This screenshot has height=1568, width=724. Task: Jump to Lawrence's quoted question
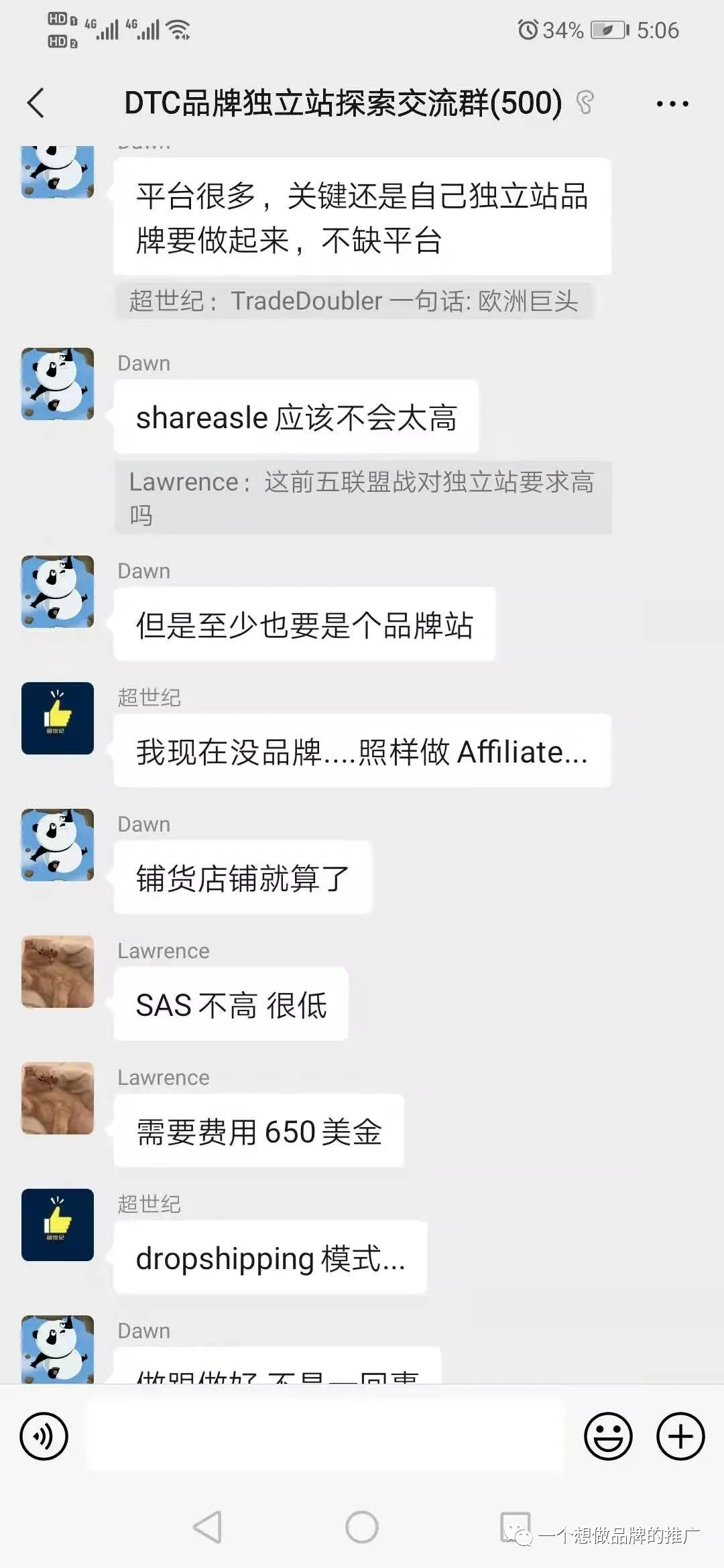coord(362,497)
